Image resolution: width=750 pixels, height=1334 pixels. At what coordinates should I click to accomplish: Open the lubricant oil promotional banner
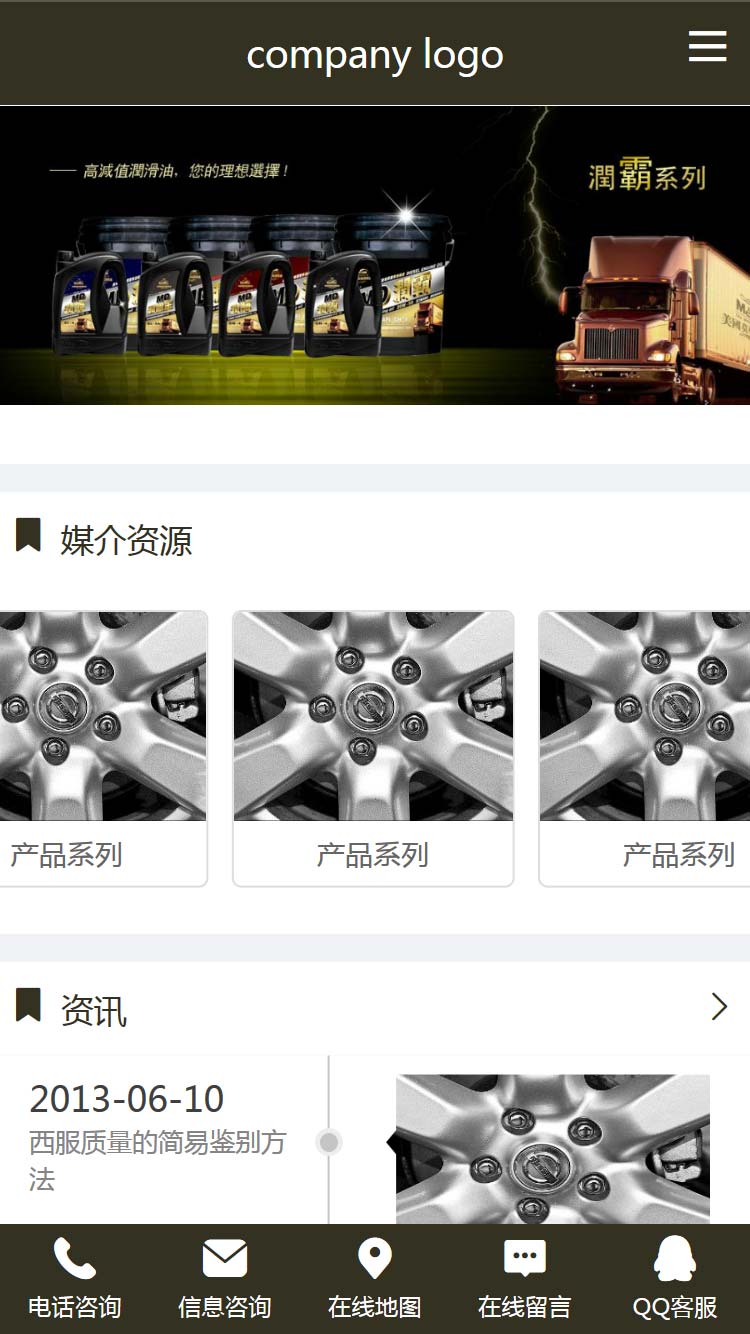click(375, 255)
